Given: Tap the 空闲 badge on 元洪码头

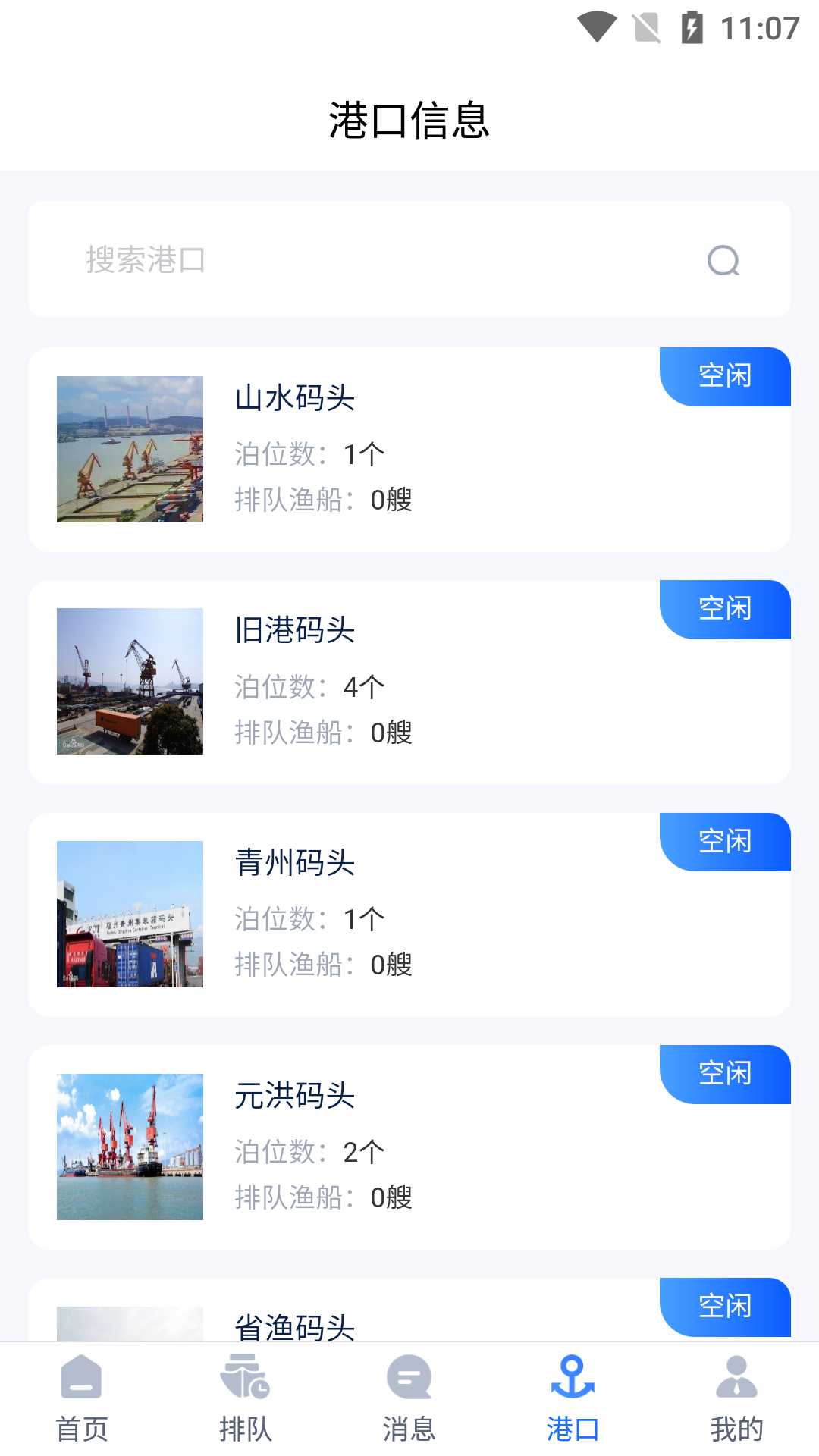Looking at the screenshot, I should point(724,1074).
